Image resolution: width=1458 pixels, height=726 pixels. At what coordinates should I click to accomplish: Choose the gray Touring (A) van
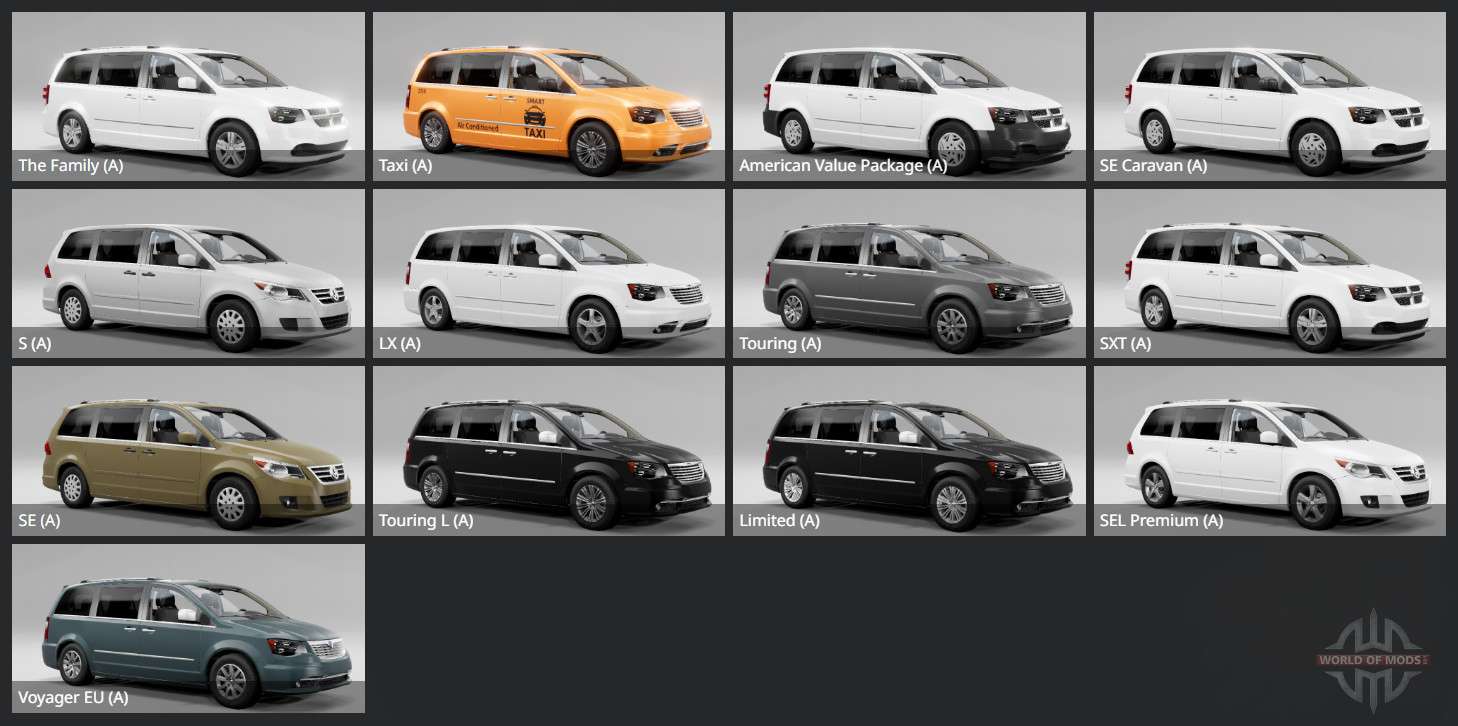[x=908, y=273]
